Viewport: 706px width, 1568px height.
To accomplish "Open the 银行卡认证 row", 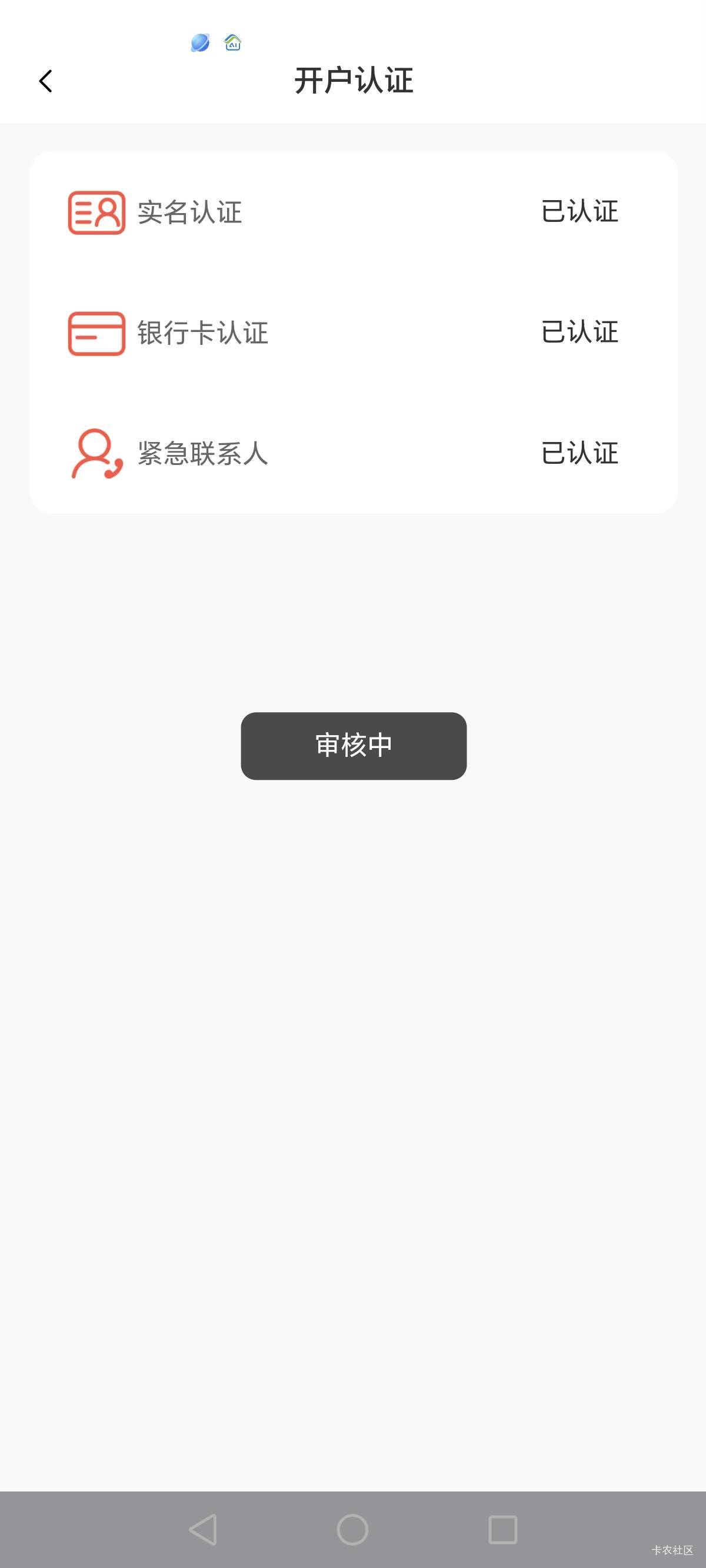I will tap(354, 333).
